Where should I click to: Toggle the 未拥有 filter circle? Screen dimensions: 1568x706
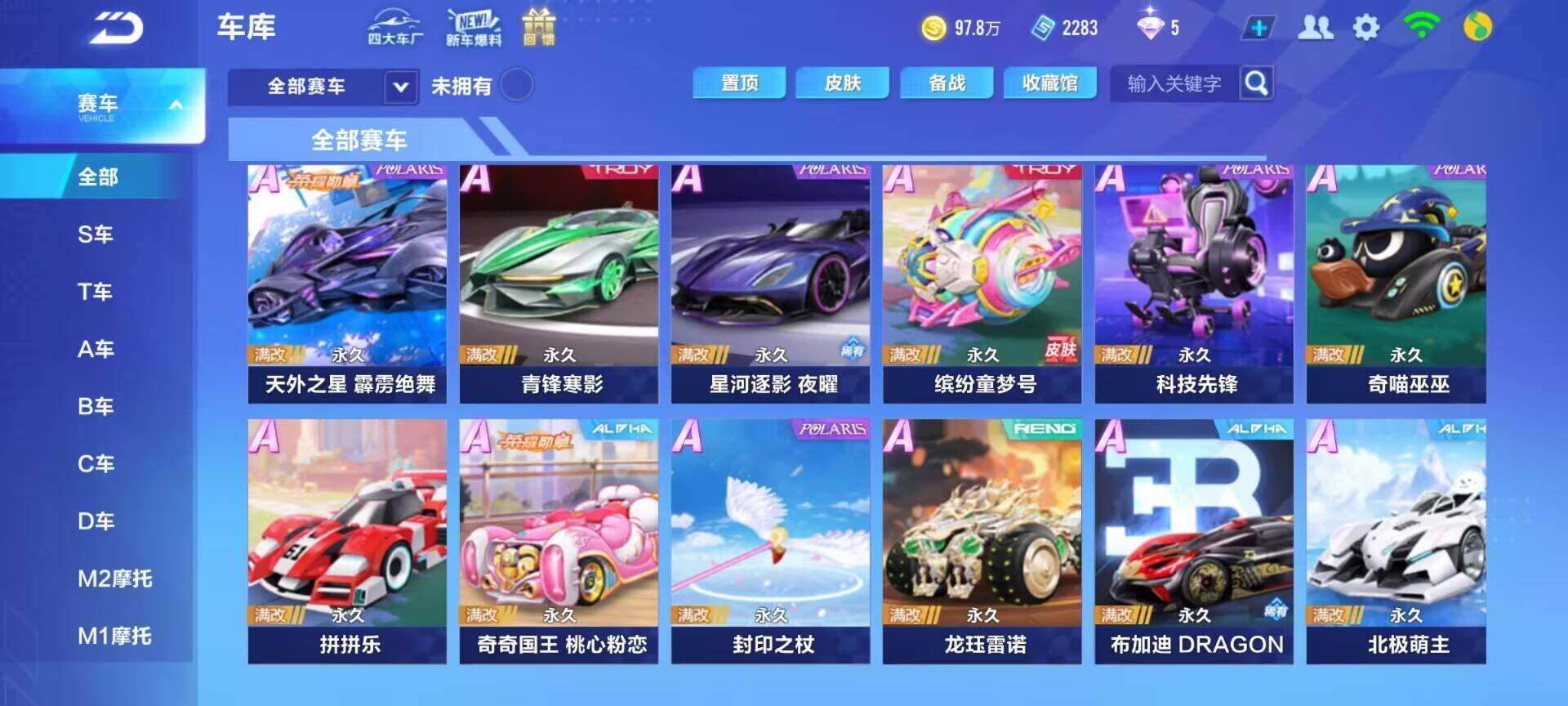pos(516,85)
